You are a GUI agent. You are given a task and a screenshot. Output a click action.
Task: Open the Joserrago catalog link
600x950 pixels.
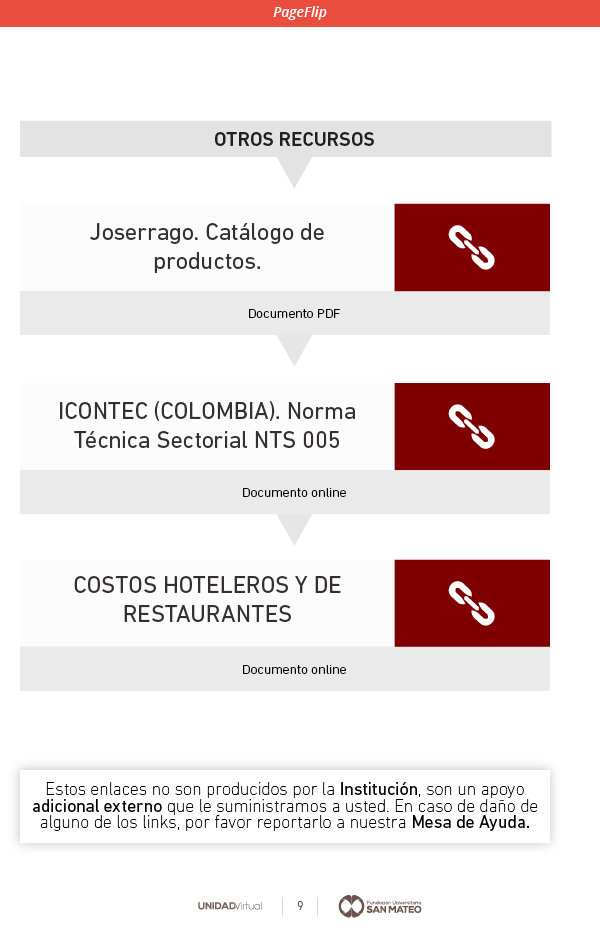472,247
